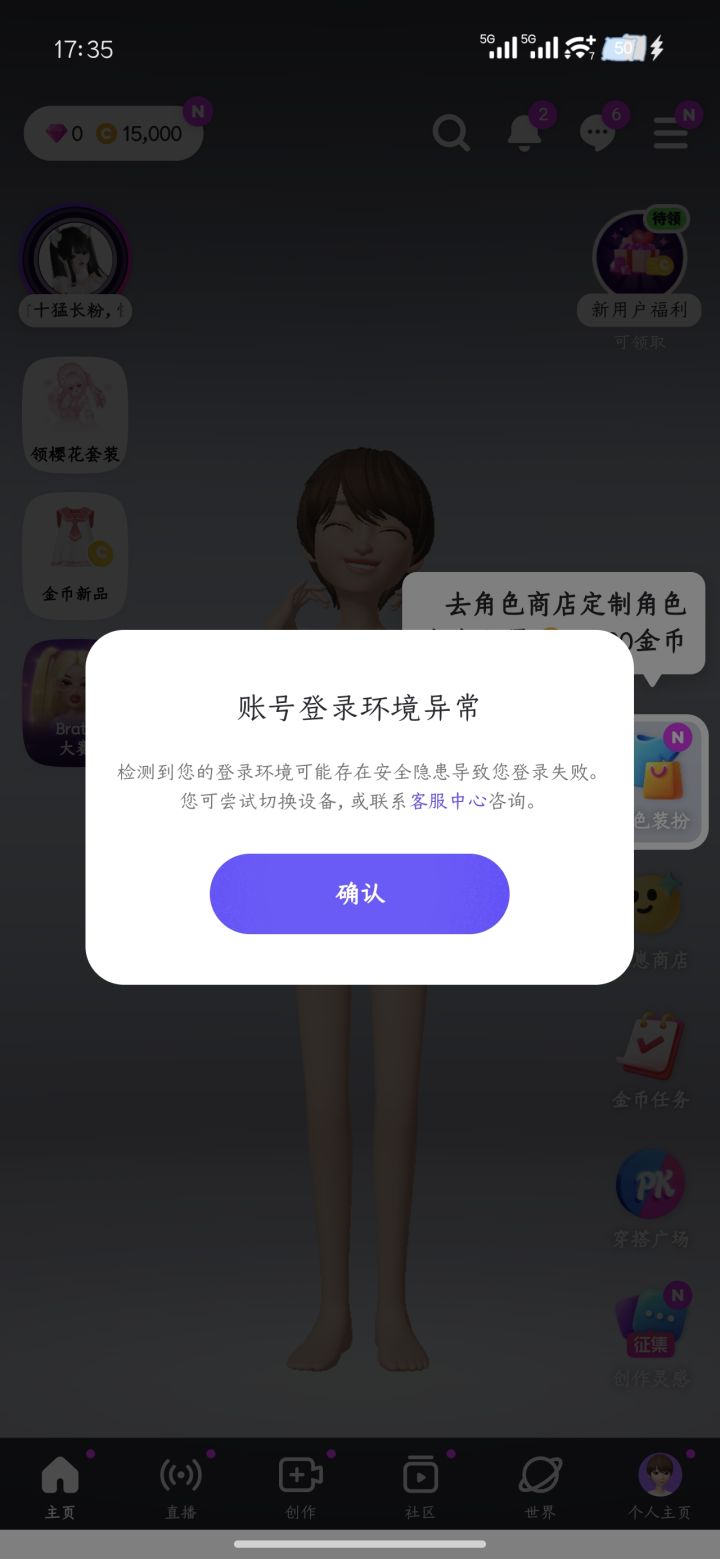Open the 角色装扮 shopping bag icon
This screenshot has width=720, height=1559.
[x=660, y=775]
